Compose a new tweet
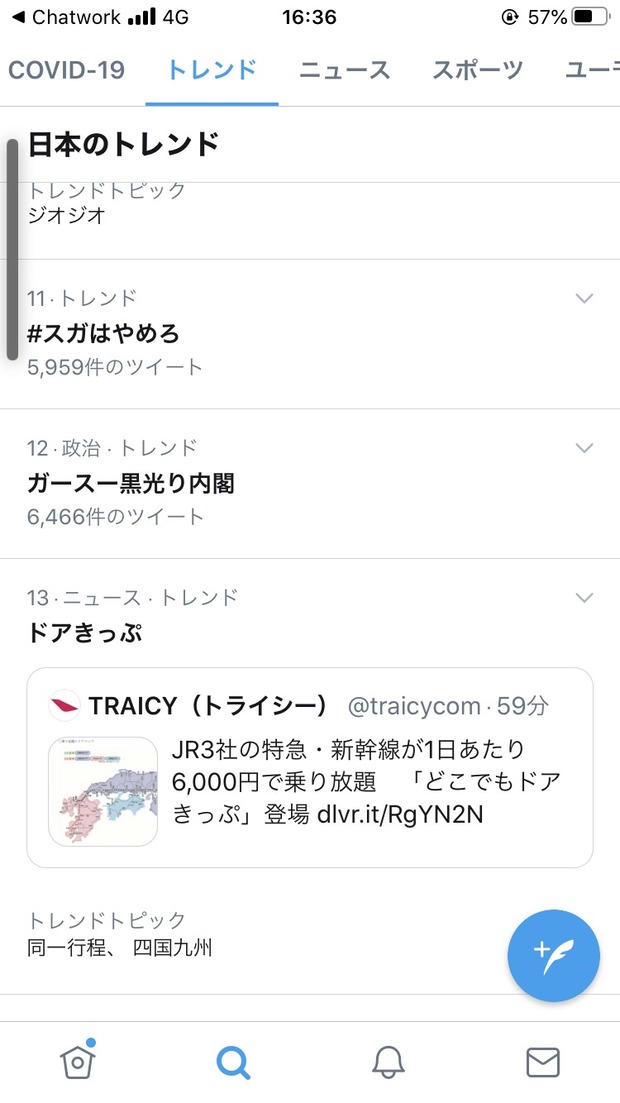The width and height of the screenshot is (620, 1103). click(x=554, y=955)
